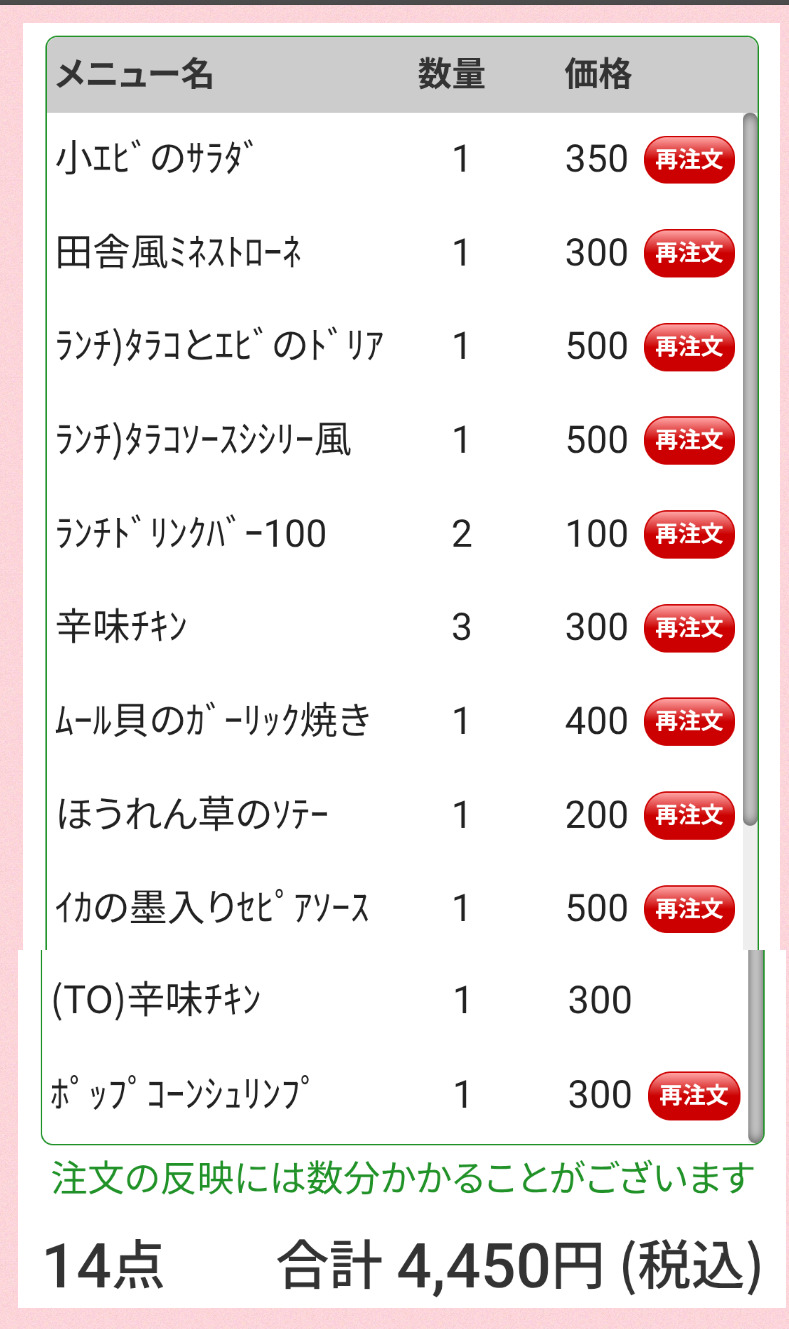Reorder ランチ)タラコとエビのドリア
Screen dimensions: 789x1329
[x=689, y=347]
